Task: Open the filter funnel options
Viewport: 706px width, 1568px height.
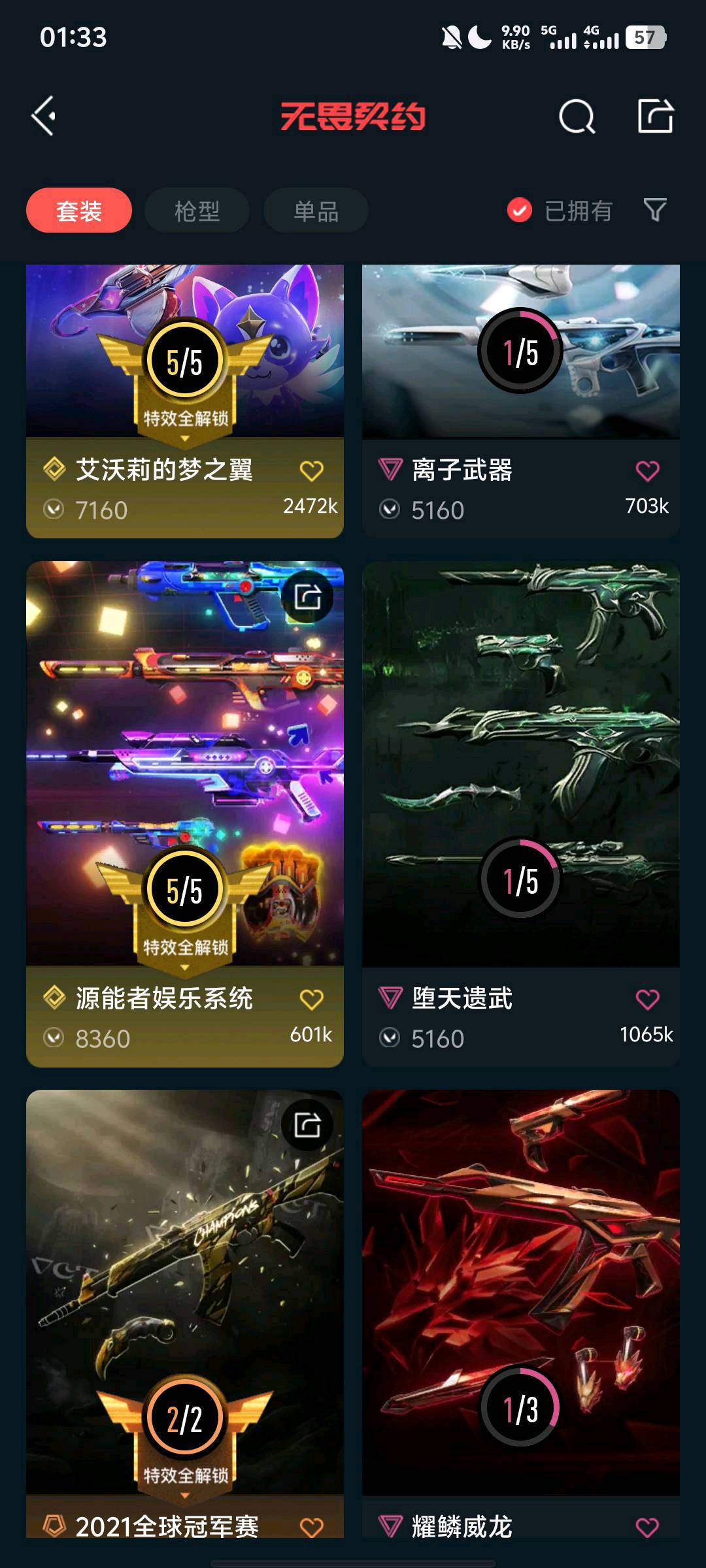Action: pos(655,210)
